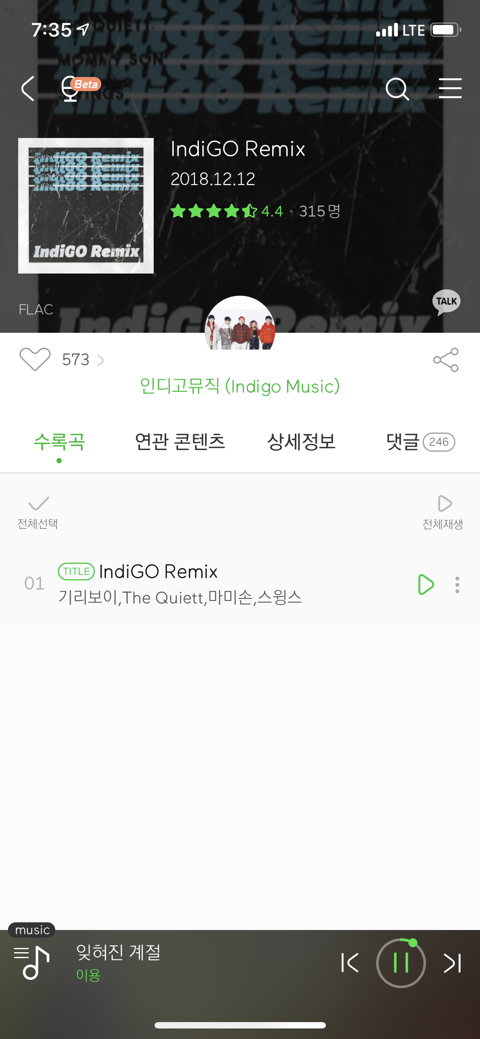Screen dimensions: 480x1039
Task: Play the IndiGO Remix track
Action: pos(426,584)
